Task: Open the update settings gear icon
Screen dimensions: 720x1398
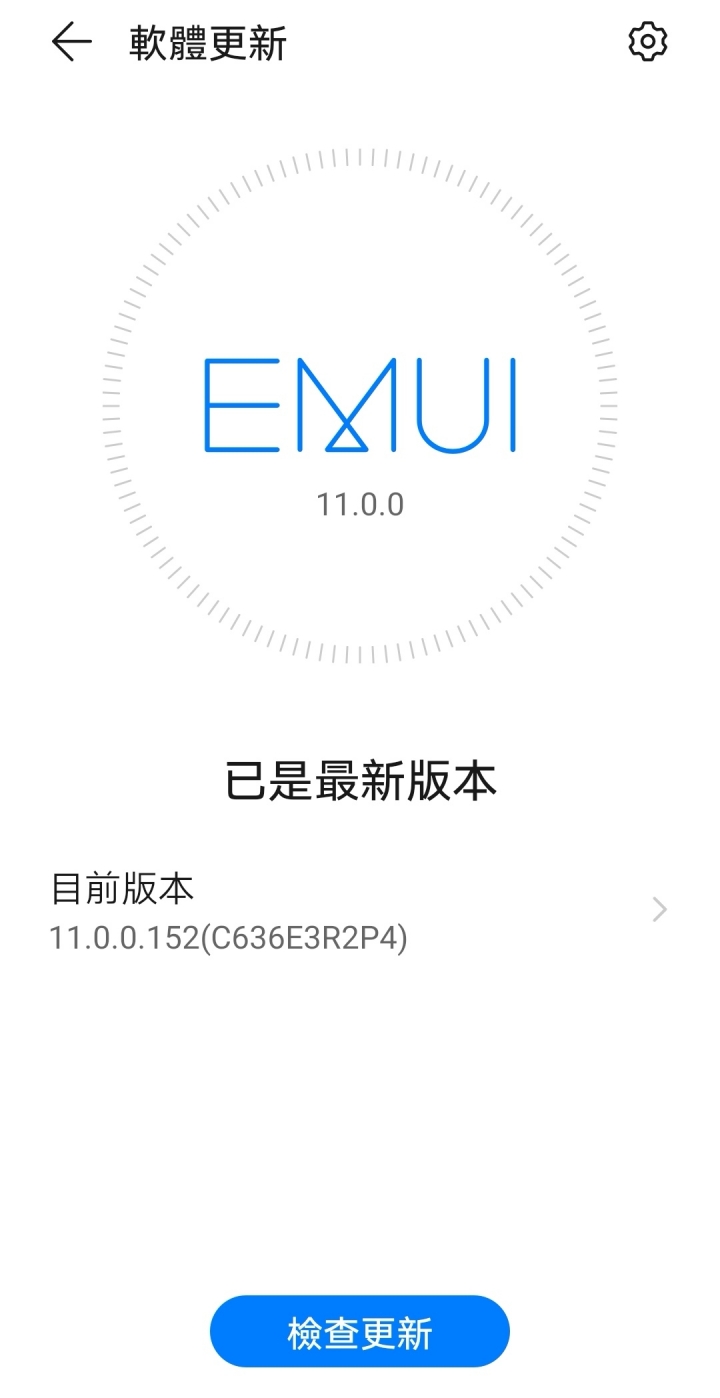Action: [x=647, y=42]
